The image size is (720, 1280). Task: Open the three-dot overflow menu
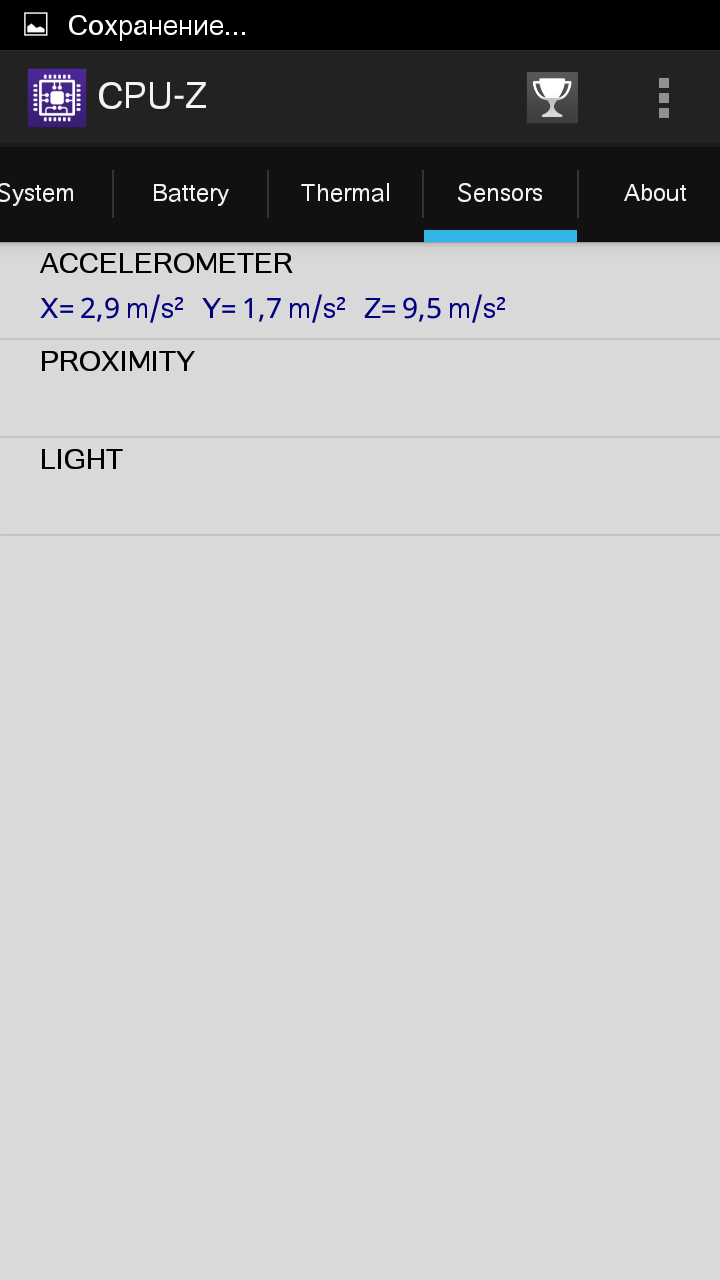coord(663,98)
